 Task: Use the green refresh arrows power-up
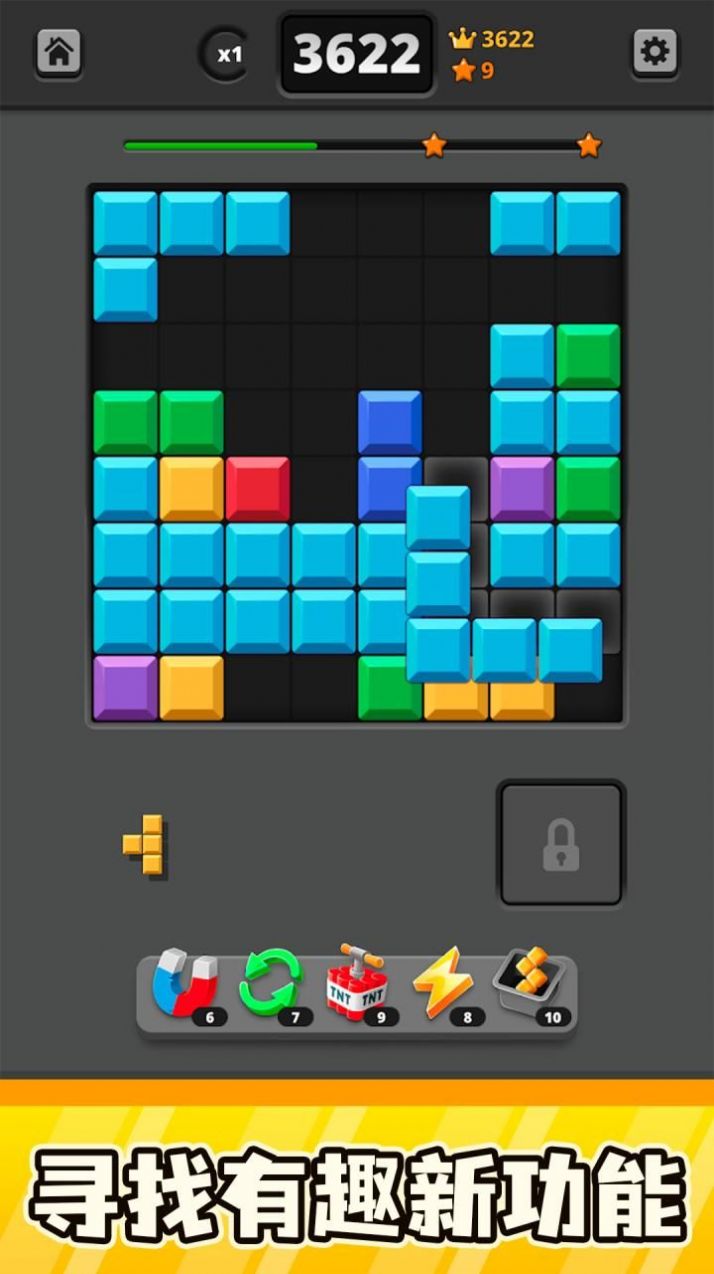270,985
